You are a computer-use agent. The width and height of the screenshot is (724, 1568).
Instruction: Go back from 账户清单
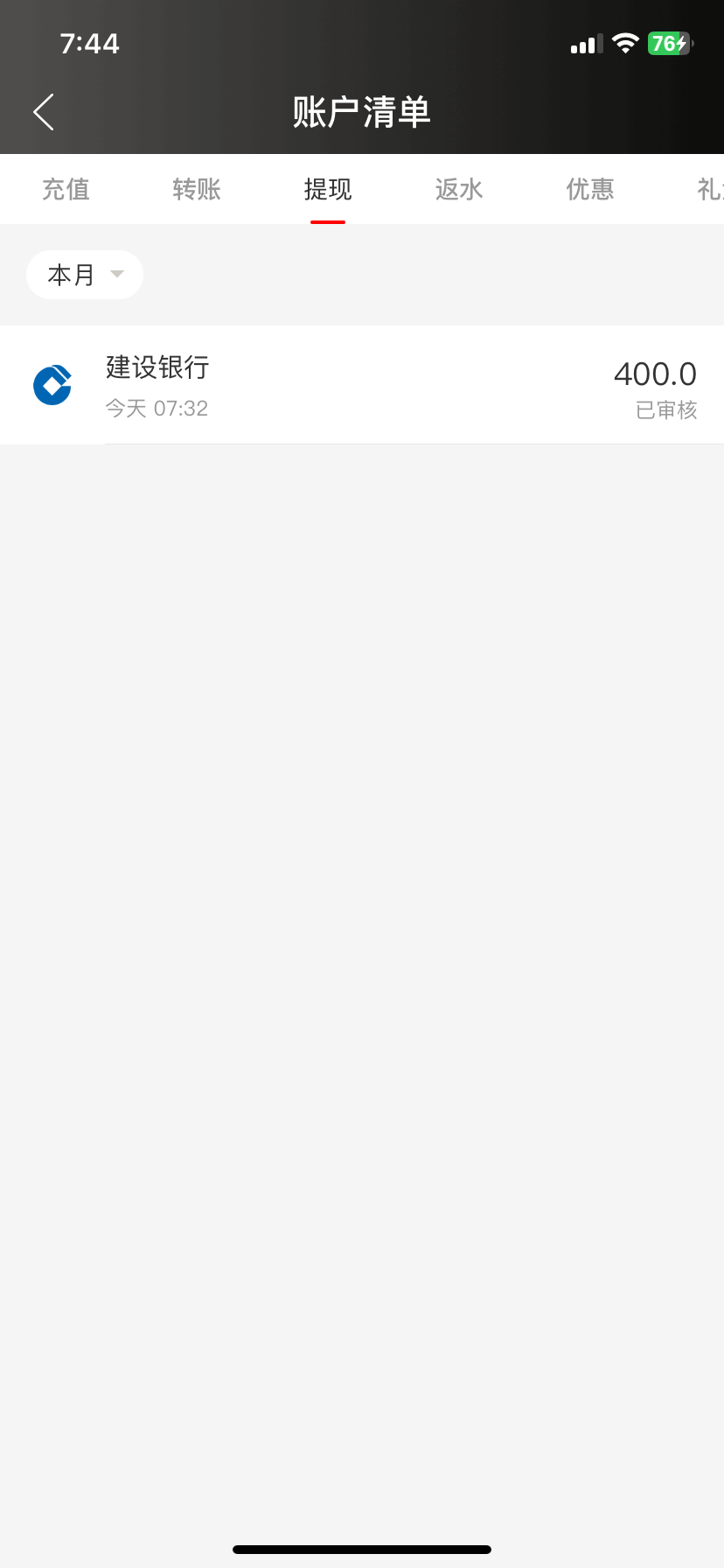[44, 112]
